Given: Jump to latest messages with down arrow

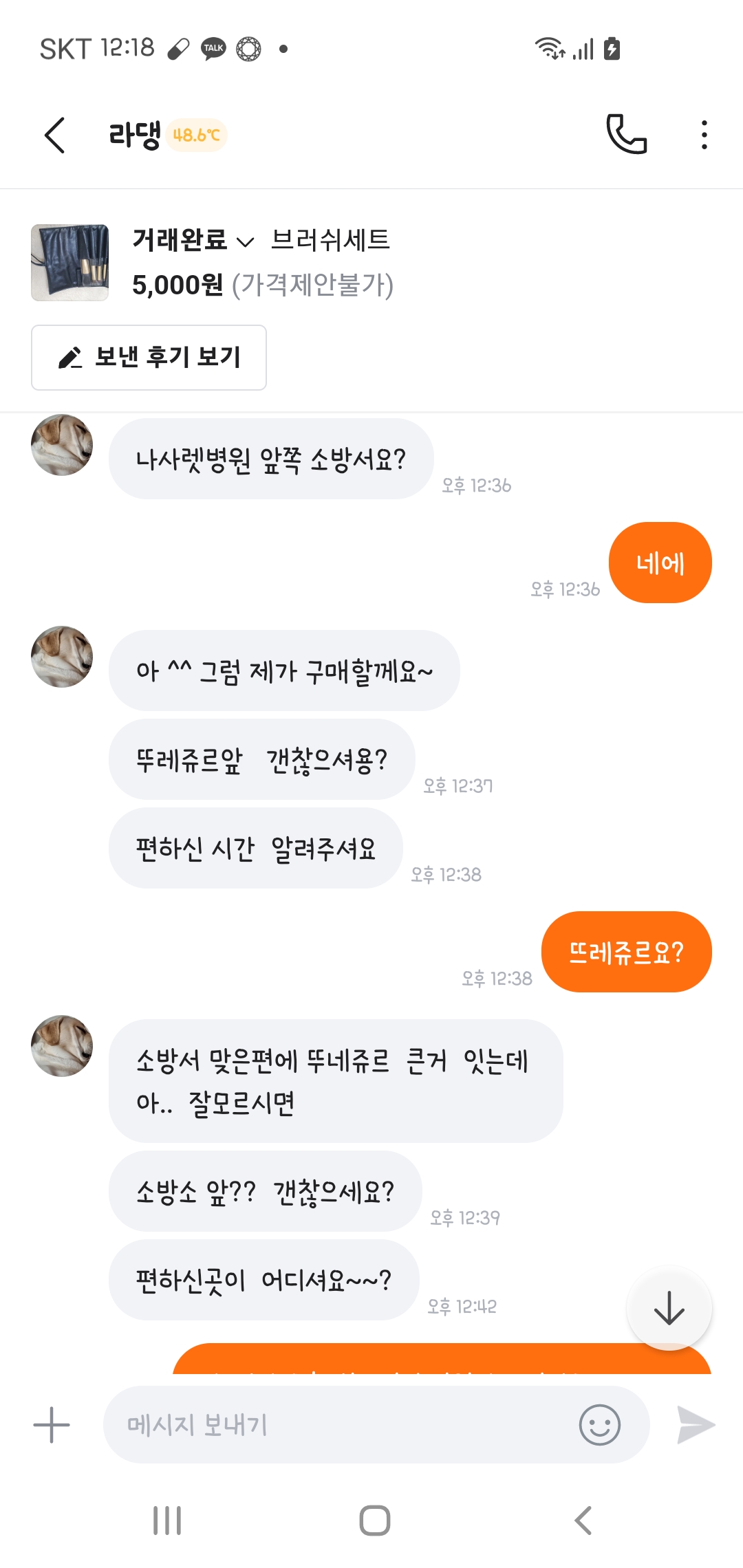Looking at the screenshot, I should click(669, 1308).
